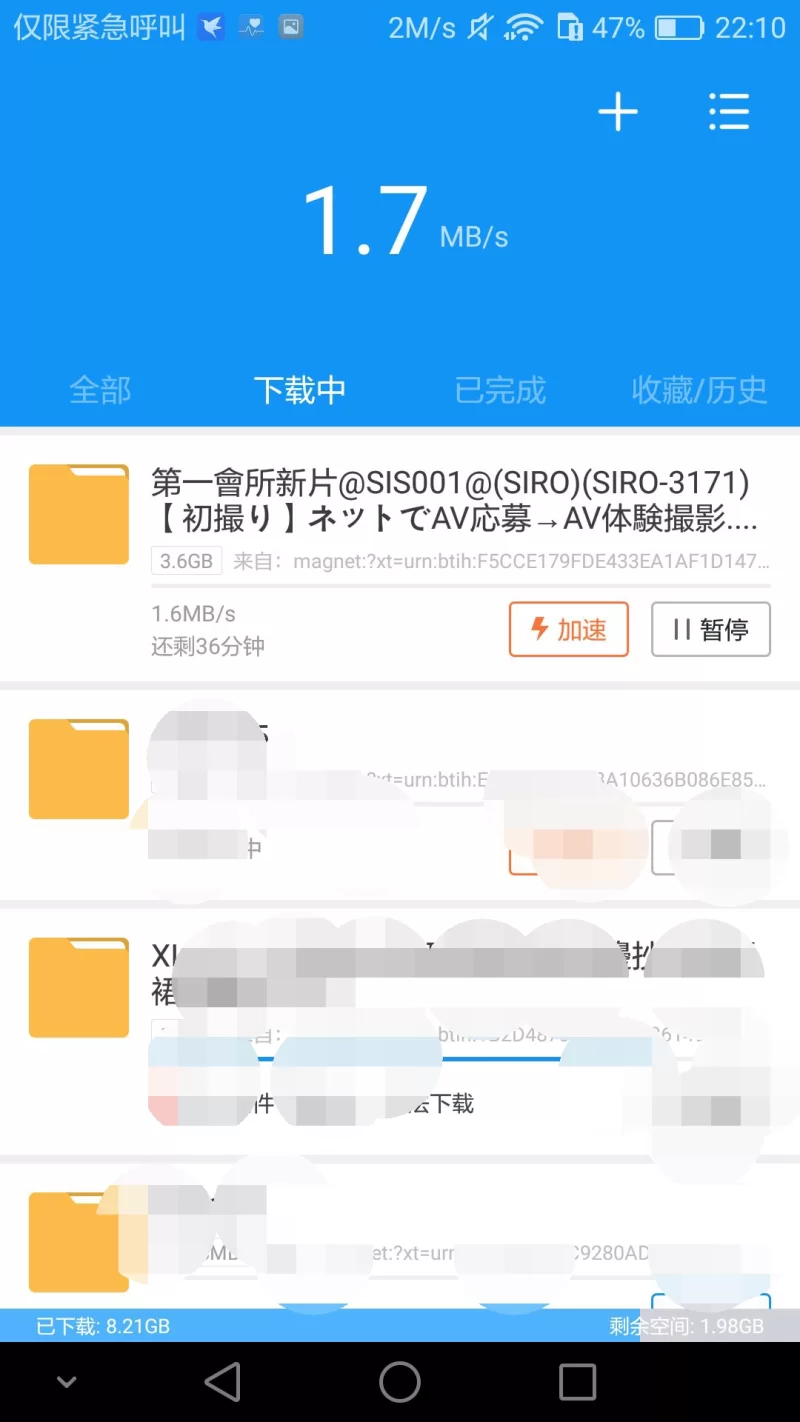
Task: Return to the home screen
Action: tap(400, 1382)
